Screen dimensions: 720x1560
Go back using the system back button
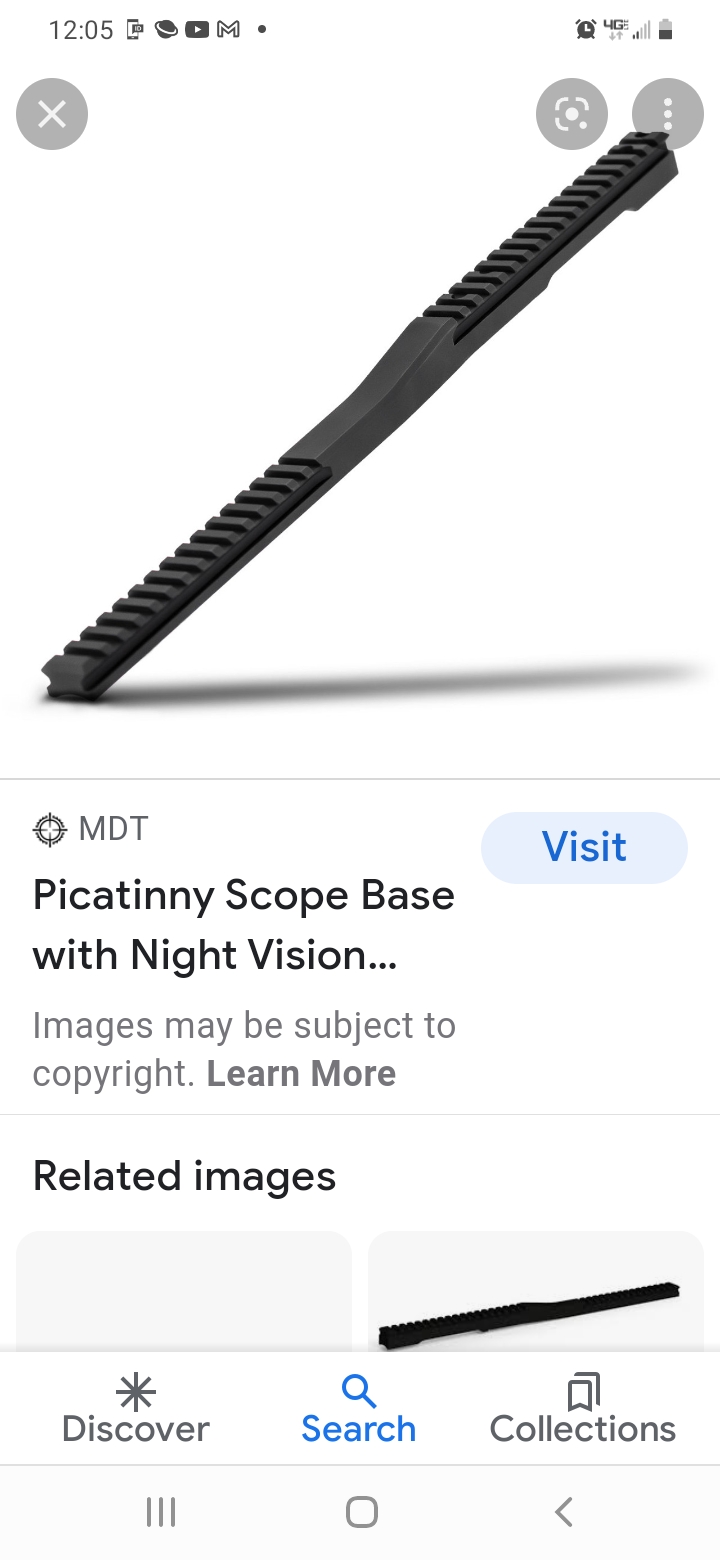click(563, 1511)
